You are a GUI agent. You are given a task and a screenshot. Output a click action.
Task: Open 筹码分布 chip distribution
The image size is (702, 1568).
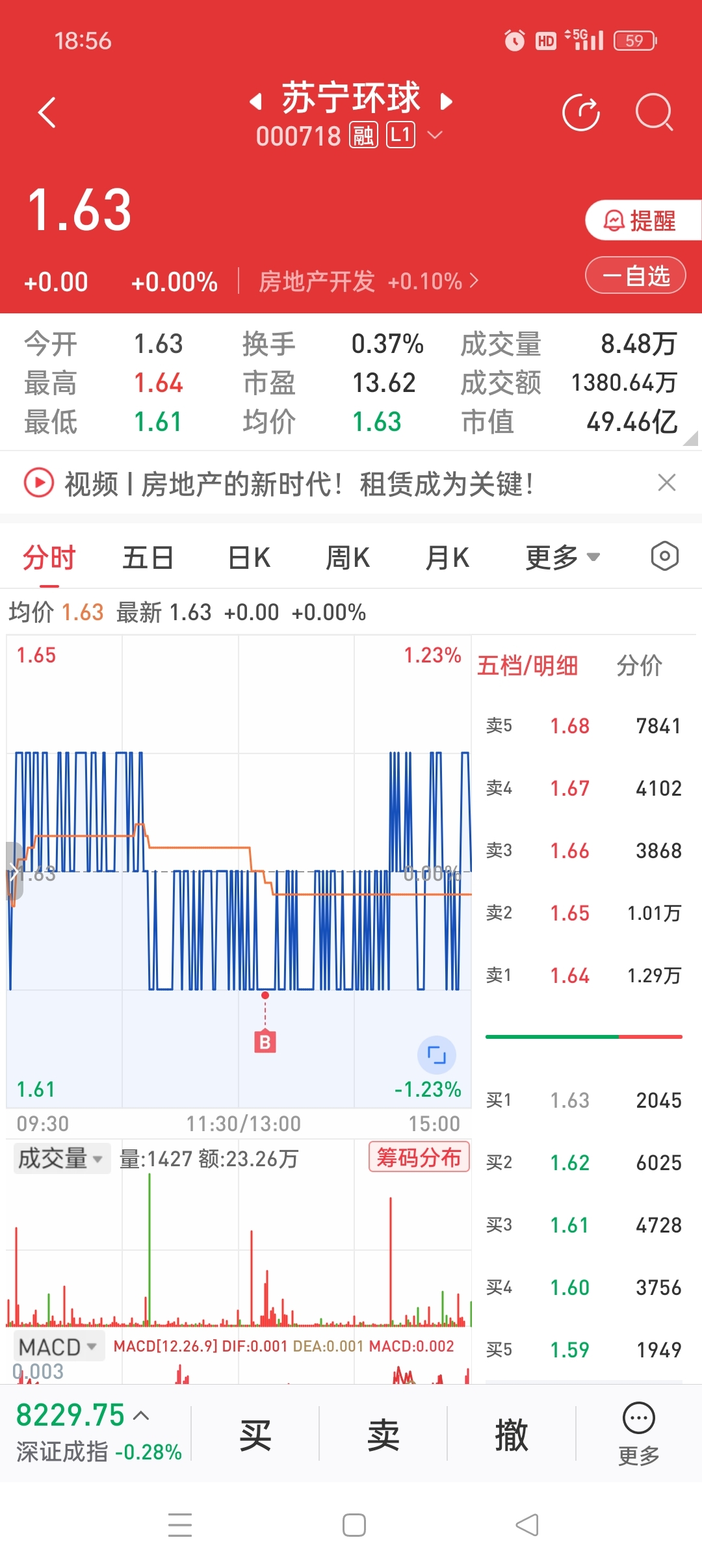[x=419, y=1158]
